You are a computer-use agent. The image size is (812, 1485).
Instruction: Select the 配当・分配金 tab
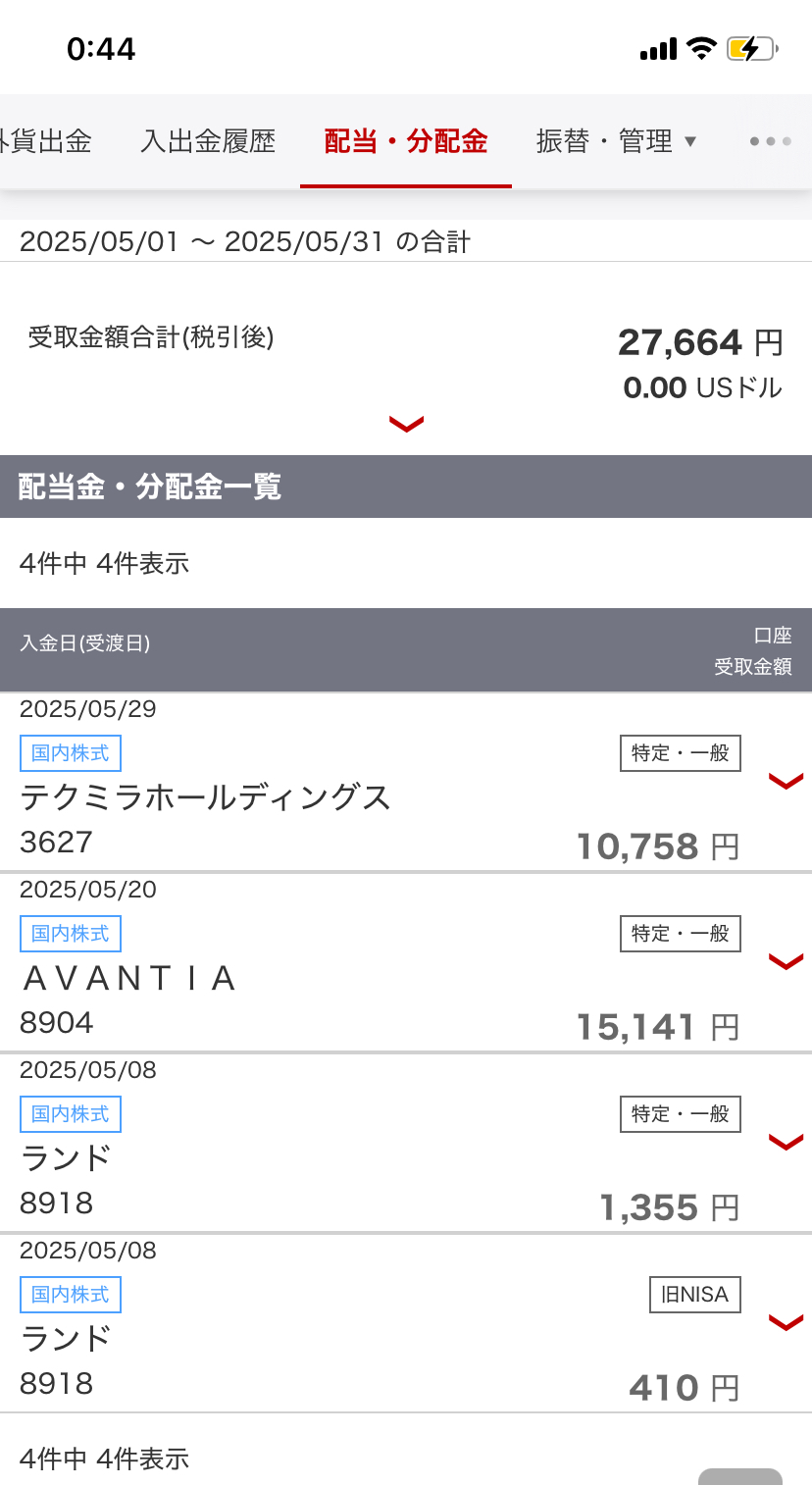point(406,141)
